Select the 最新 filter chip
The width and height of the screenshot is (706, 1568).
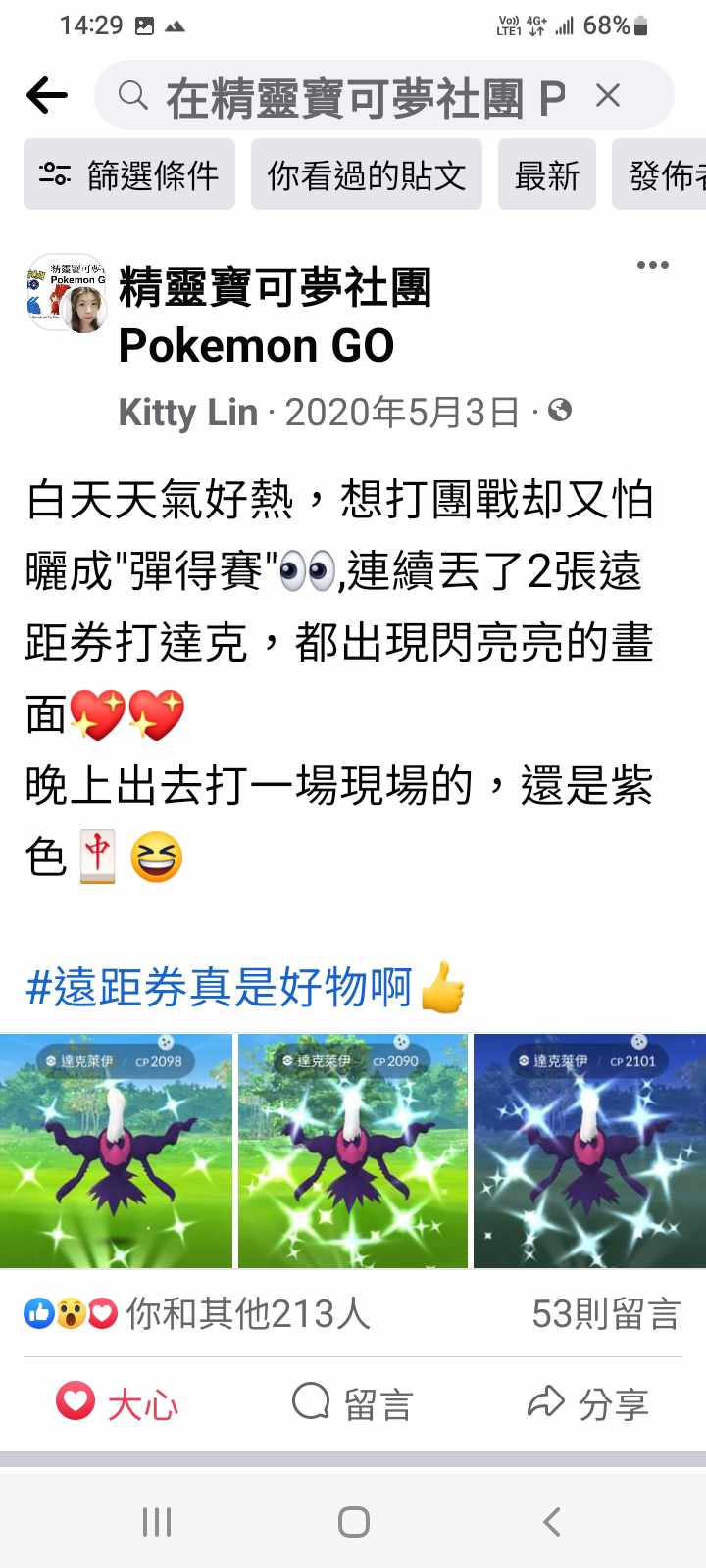[547, 175]
